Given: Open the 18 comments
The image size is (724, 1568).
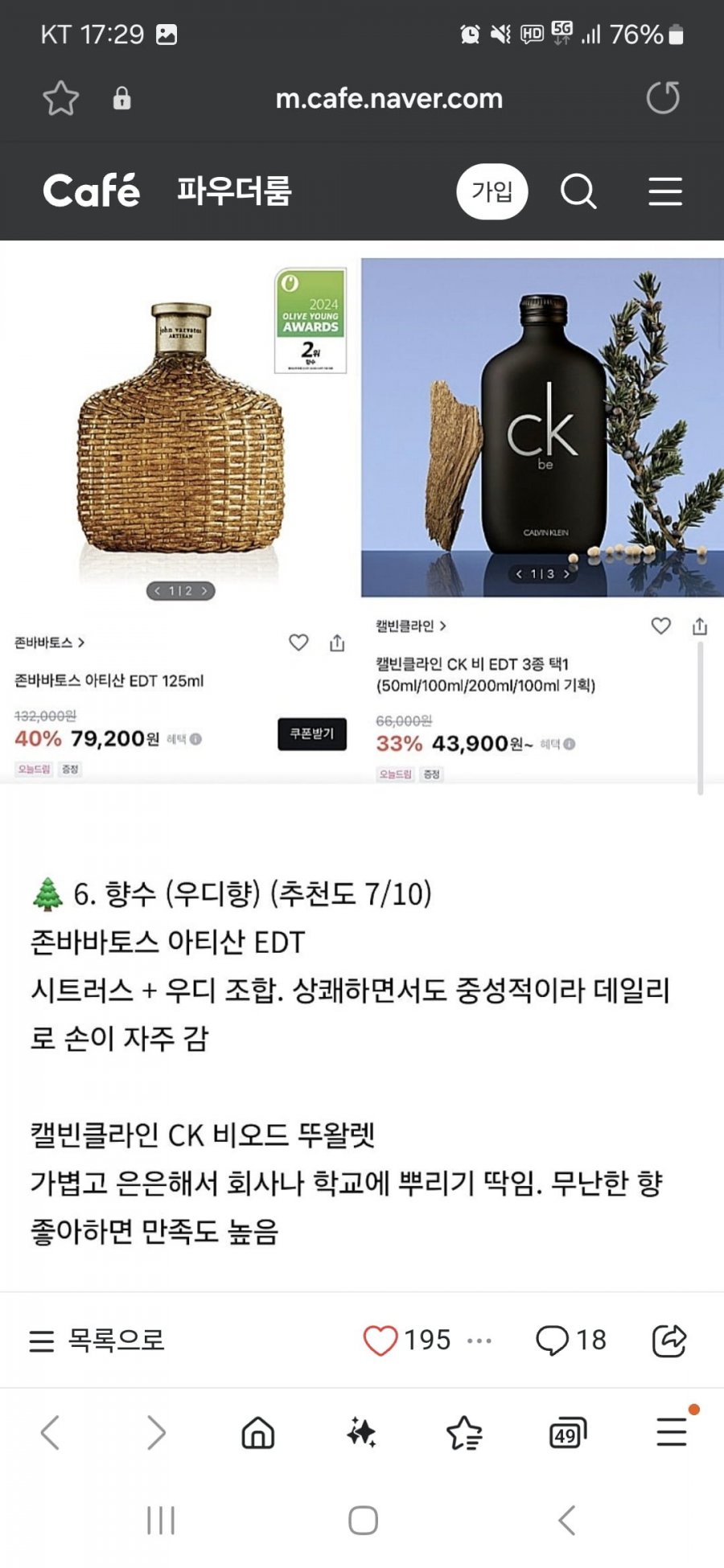Looking at the screenshot, I should [x=570, y=1340].
